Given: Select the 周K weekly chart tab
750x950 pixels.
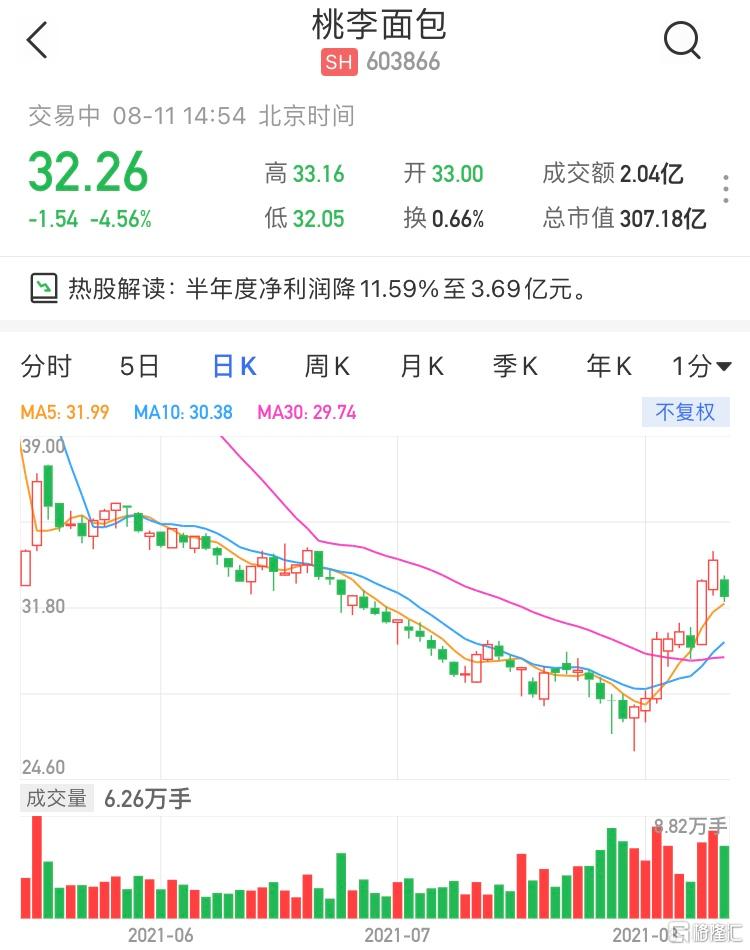Looking at the screenshot, I should click(x=326, y=366).
